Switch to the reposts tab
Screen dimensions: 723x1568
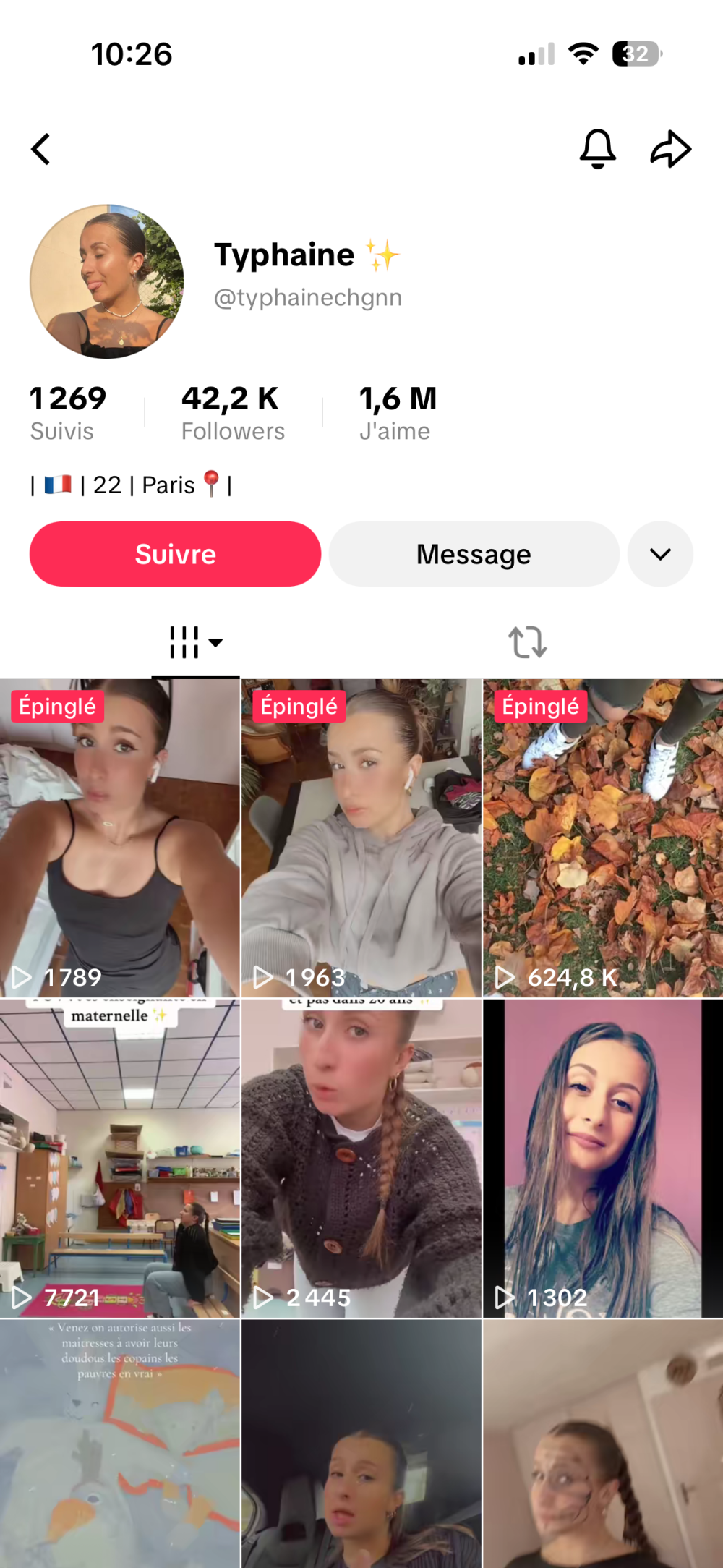pyautogui.click(x=527, y=642)
